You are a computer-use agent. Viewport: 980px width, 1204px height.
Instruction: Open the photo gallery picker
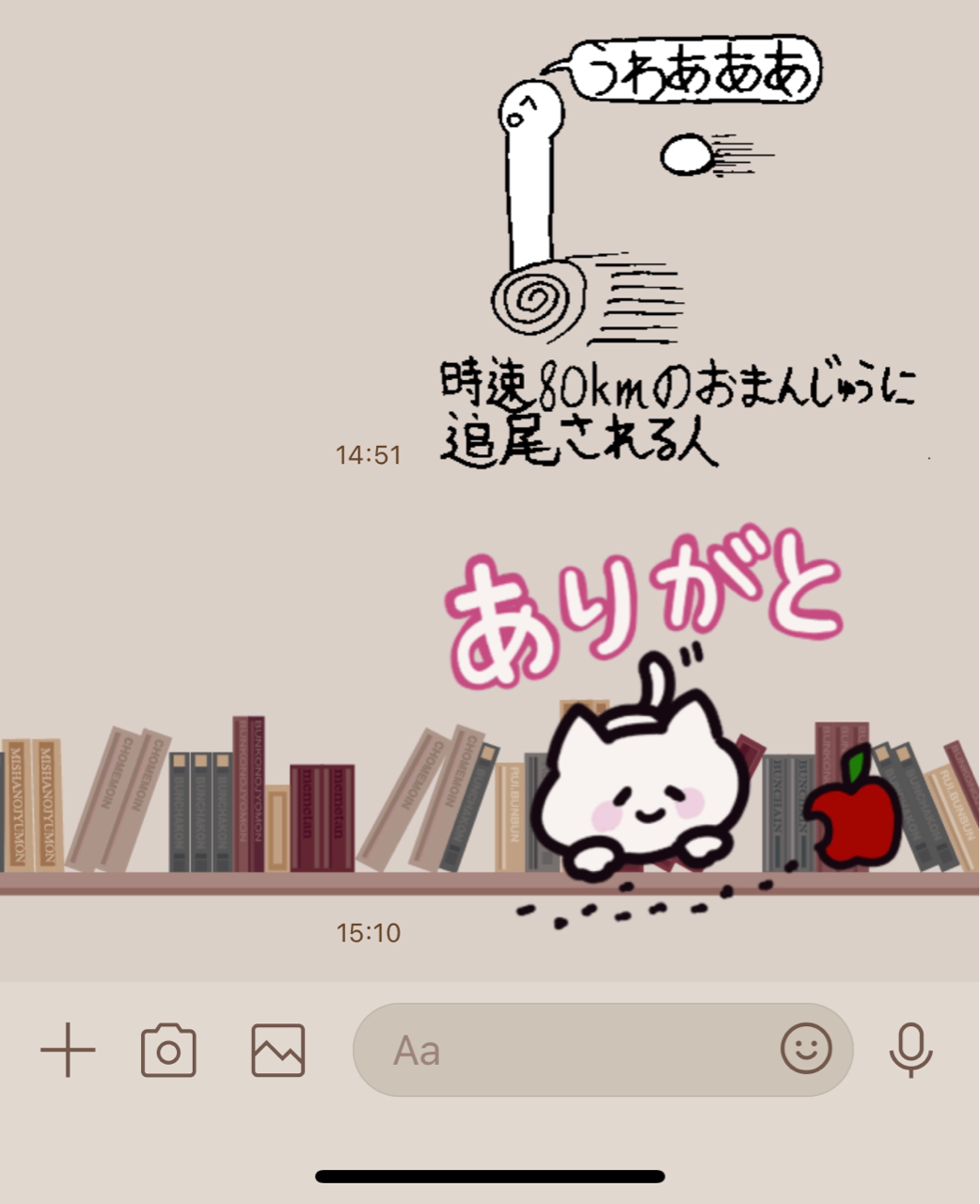[x=278, y=1050]
